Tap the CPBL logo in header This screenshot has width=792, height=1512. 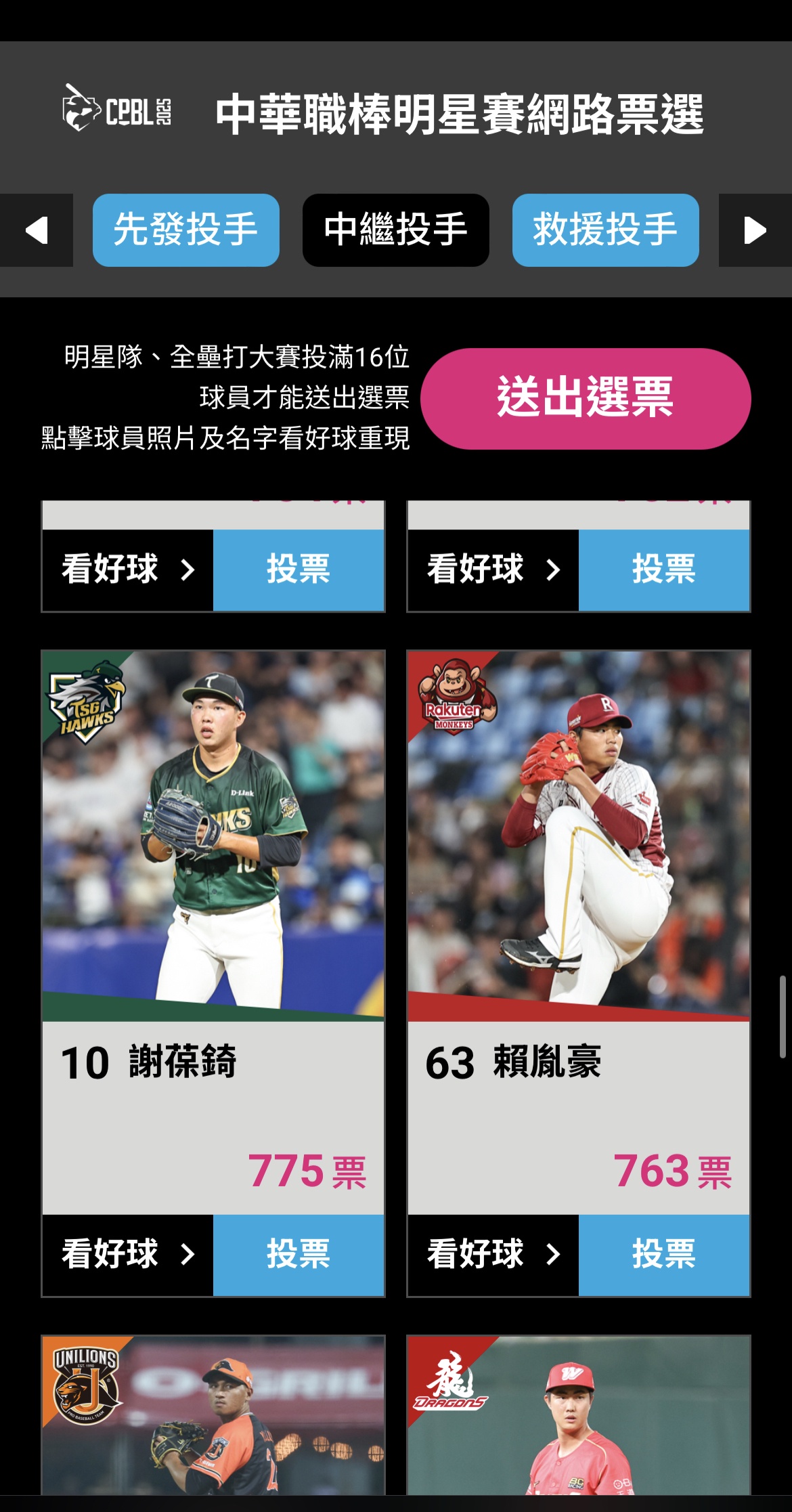click(117, 110)
